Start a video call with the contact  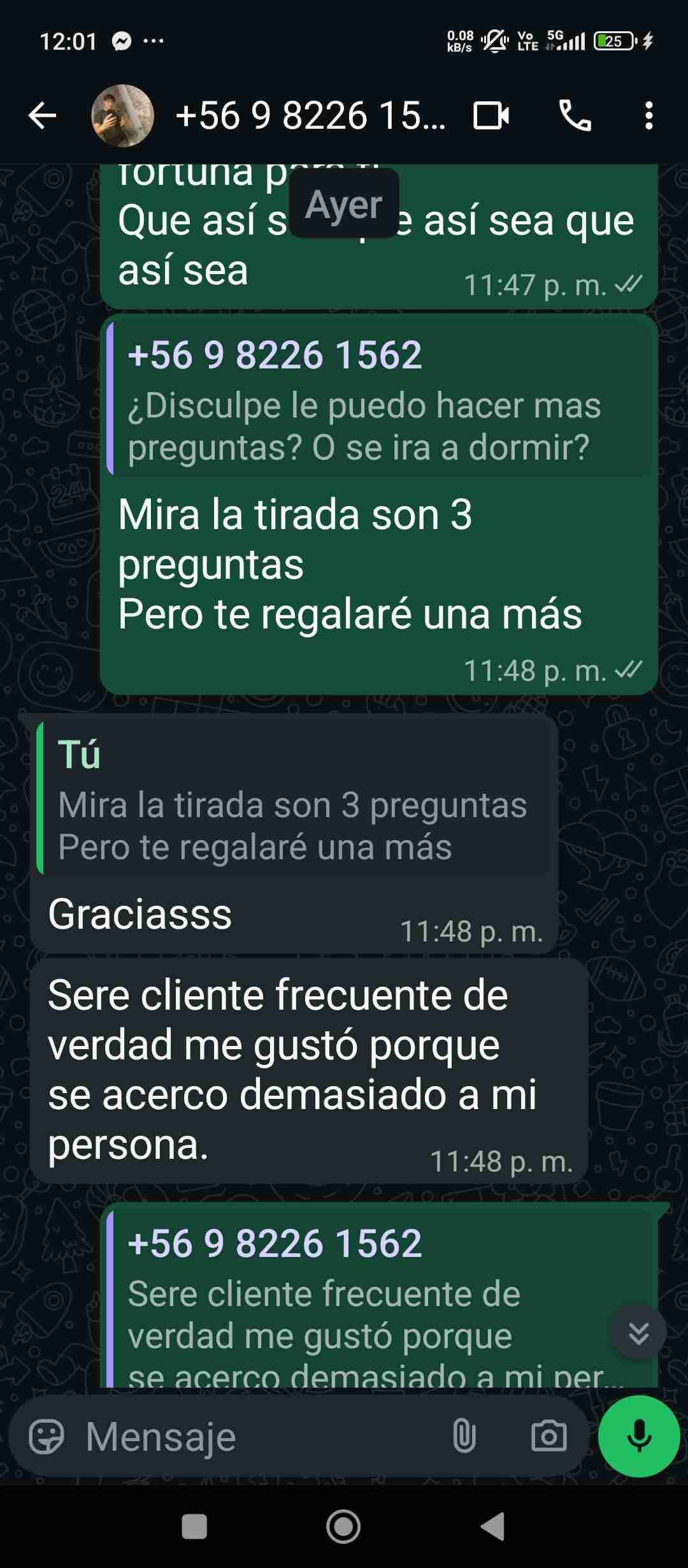pyautogui.click(x=491, y=117)
